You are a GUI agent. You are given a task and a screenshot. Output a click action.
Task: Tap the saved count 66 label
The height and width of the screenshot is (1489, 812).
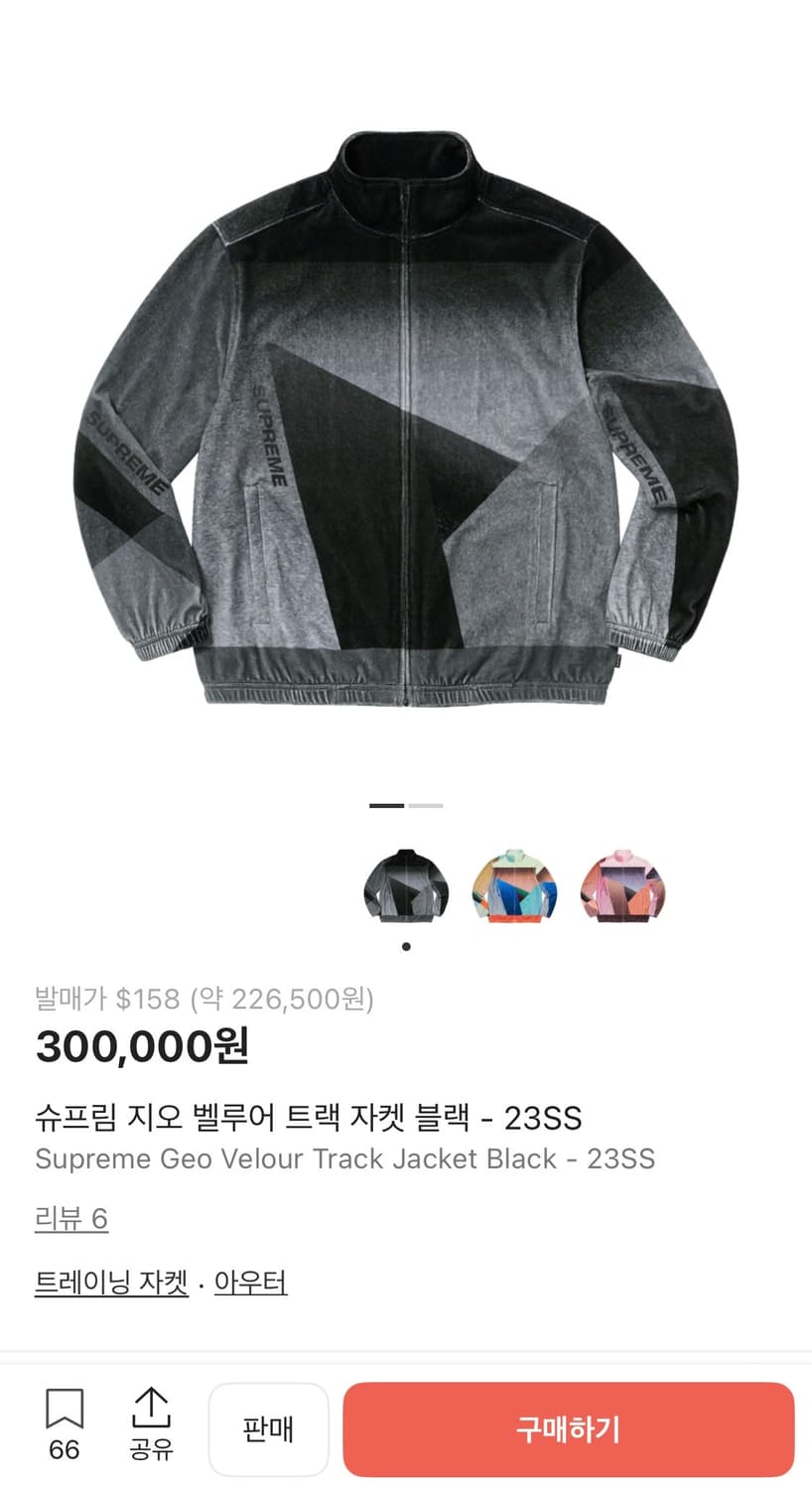[x=64, y=1451]
